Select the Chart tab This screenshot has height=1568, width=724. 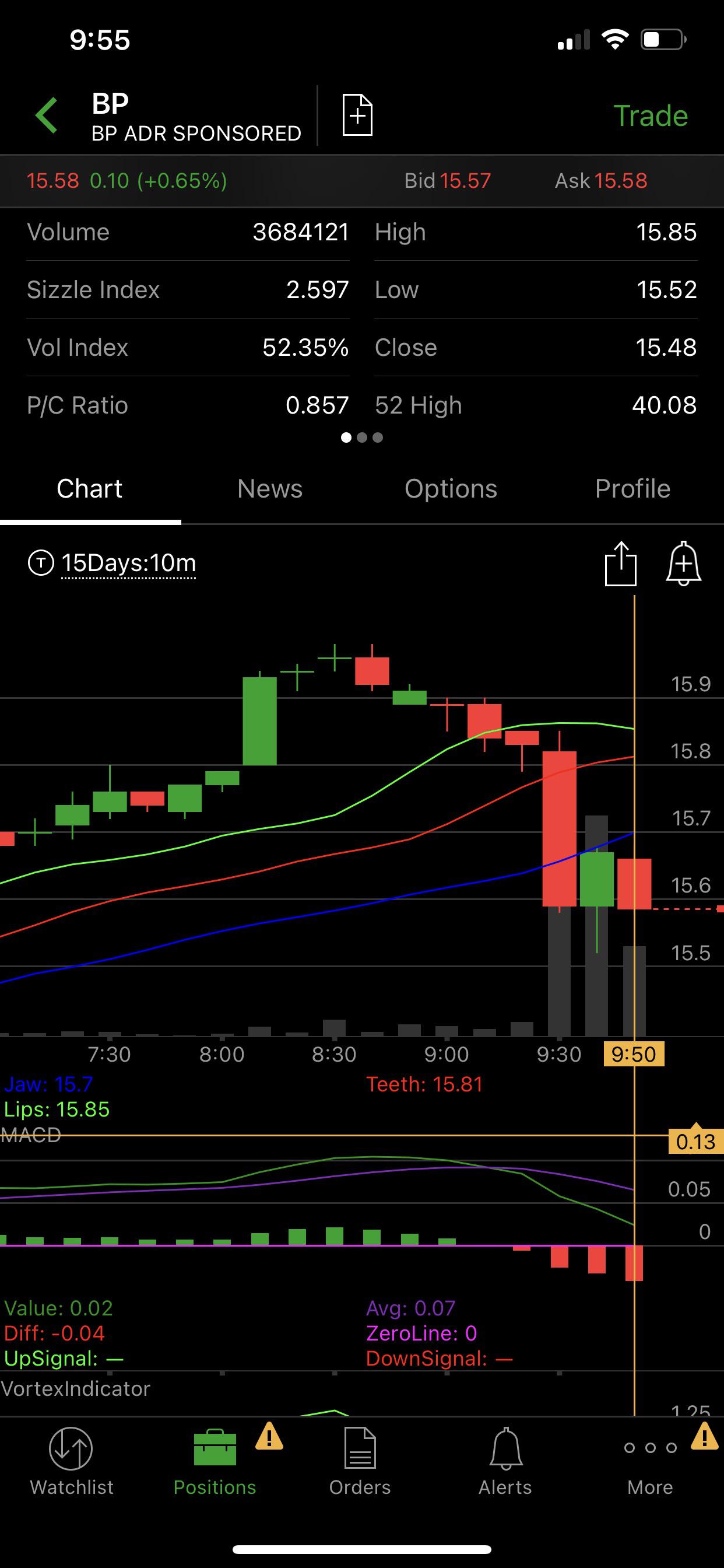coord(89,489)
